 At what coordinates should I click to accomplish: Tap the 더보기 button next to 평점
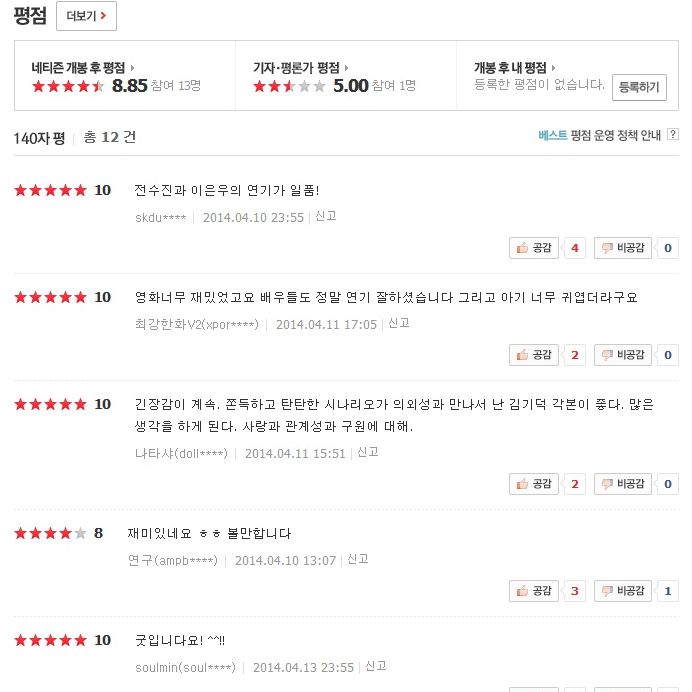tap(86, 16)
